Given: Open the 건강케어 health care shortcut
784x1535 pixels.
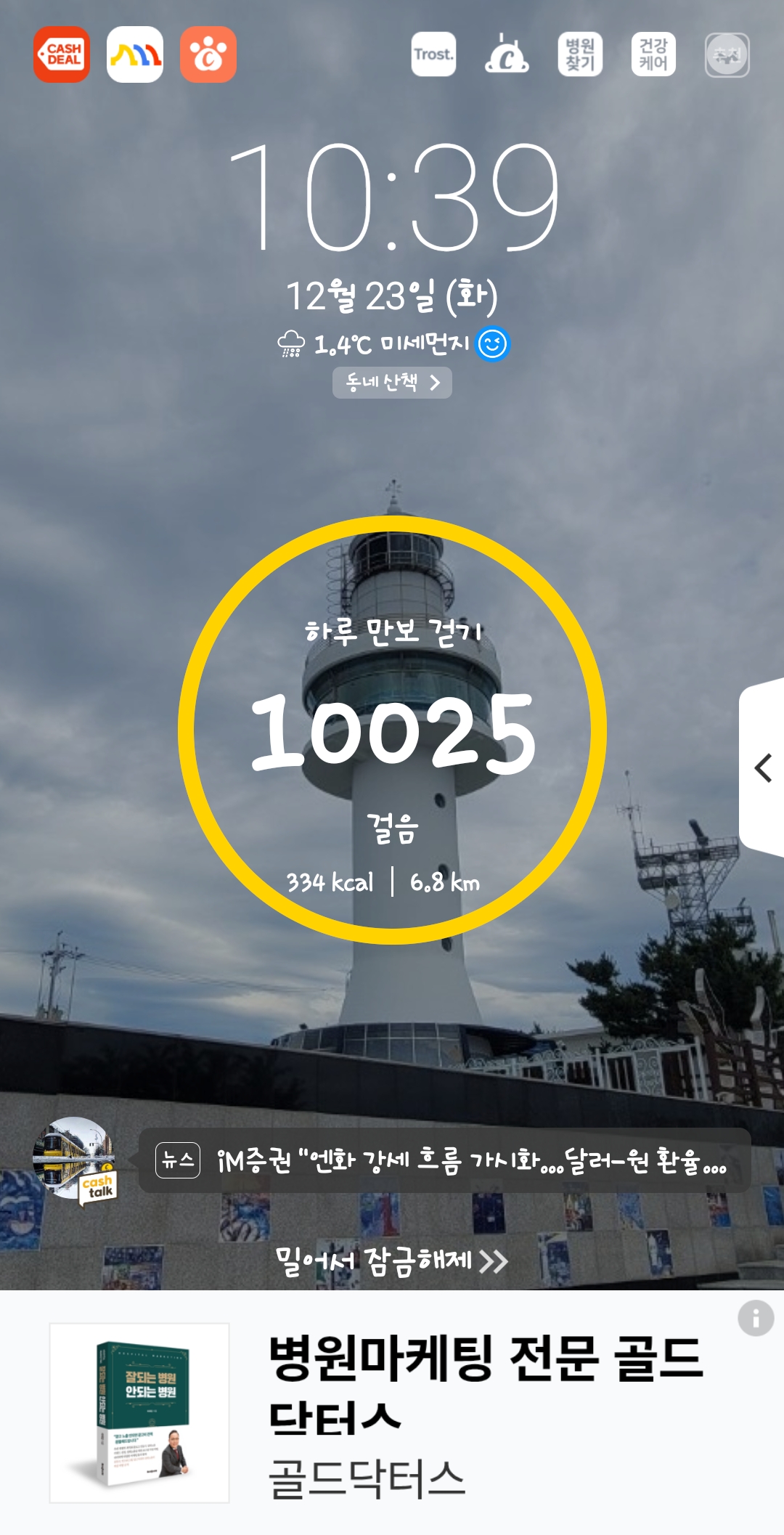Looking at the screenshot, I should [653, 54].
